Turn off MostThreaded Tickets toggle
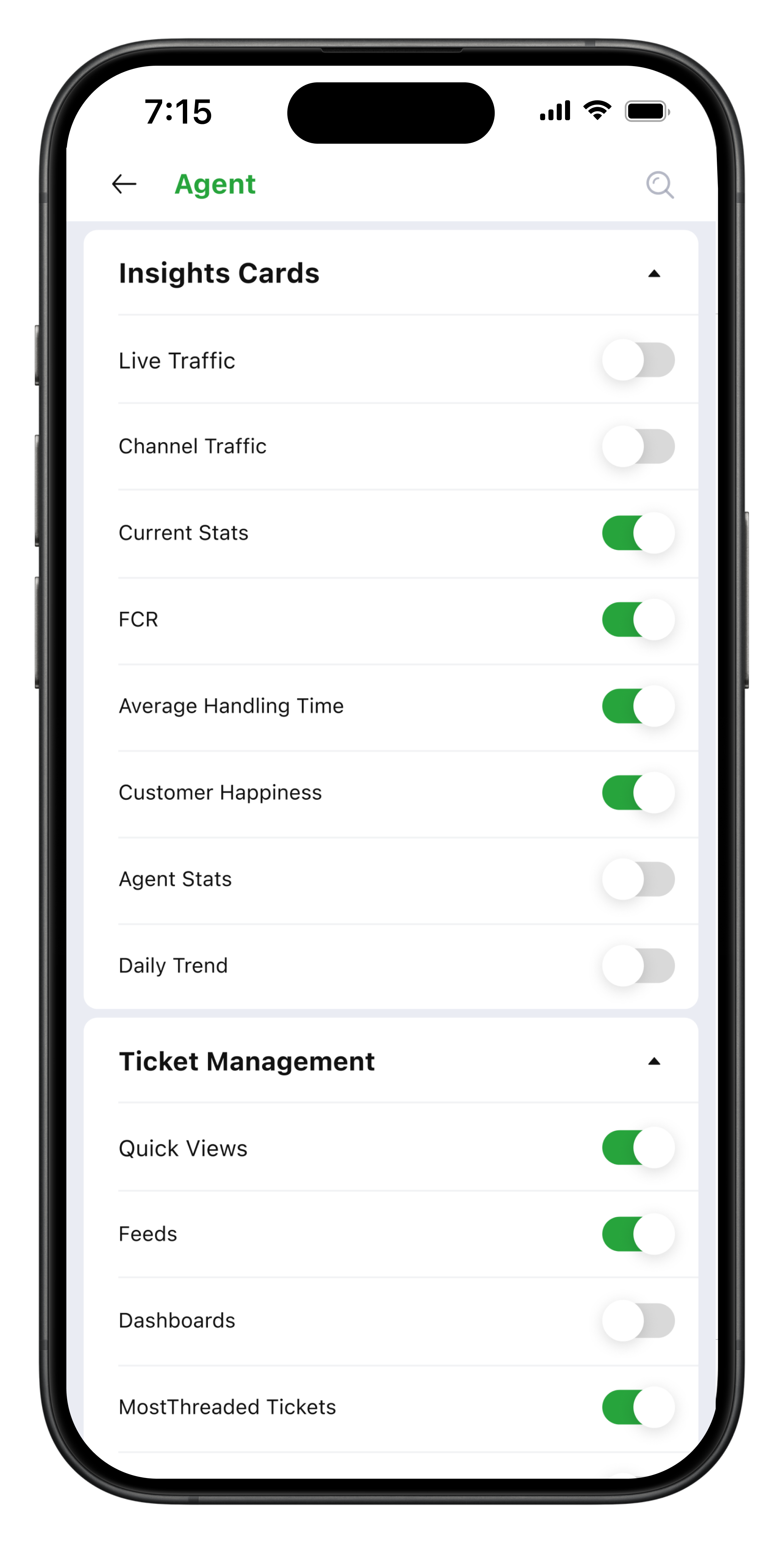This screenshot has height=1543, width=784. click(638, 1407)
